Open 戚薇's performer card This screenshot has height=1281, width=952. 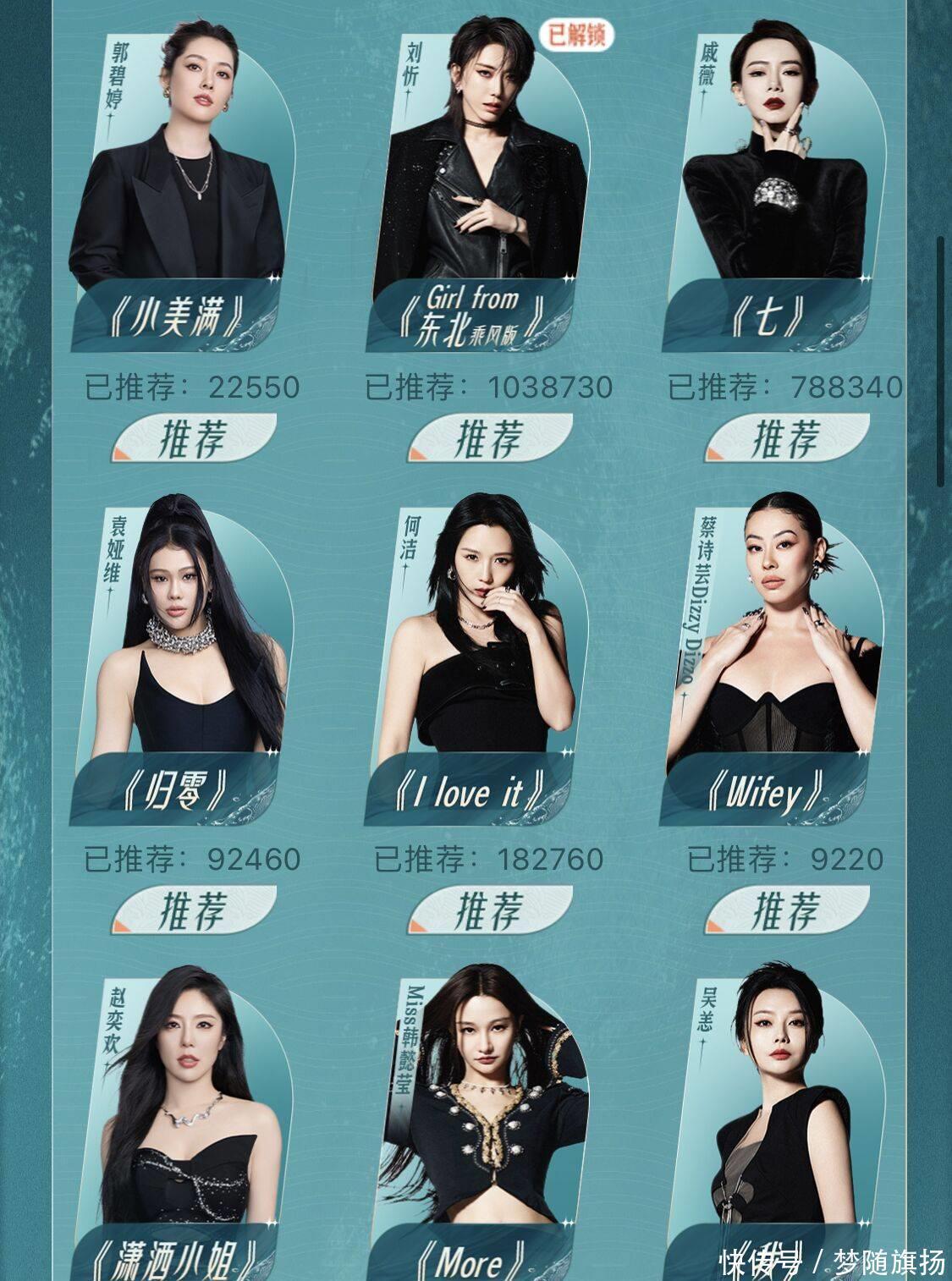pos(774,186)
